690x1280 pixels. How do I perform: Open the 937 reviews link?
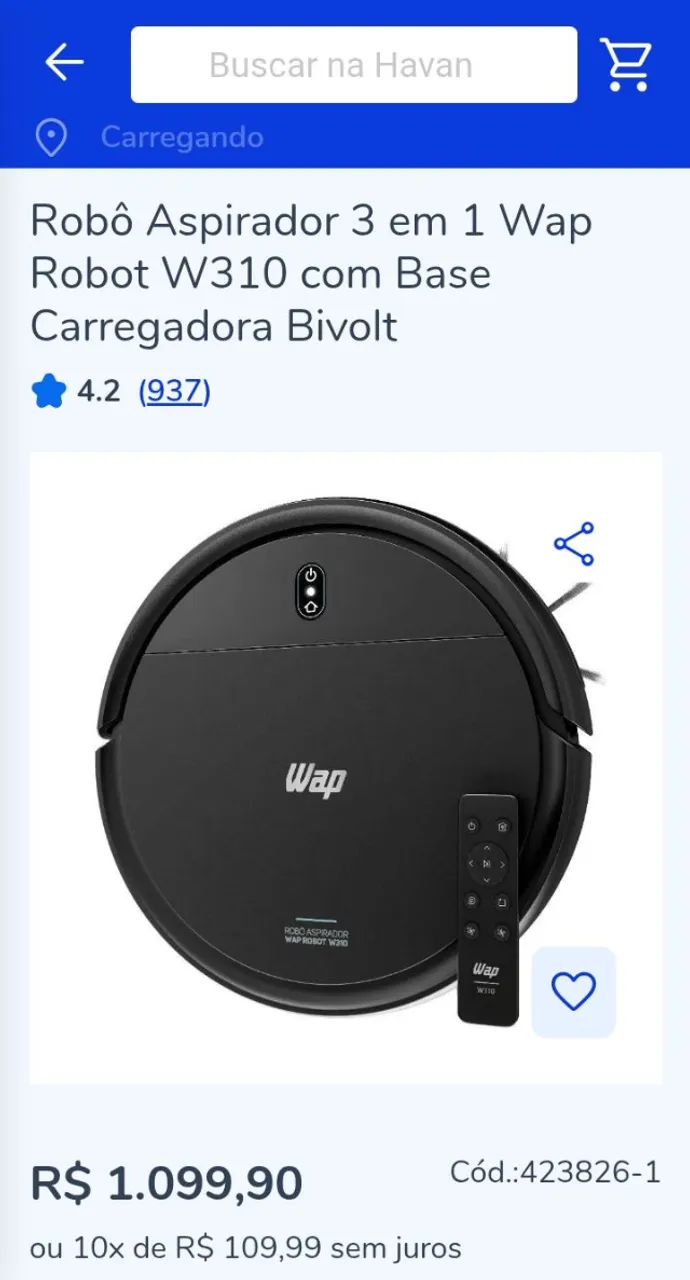174,391
